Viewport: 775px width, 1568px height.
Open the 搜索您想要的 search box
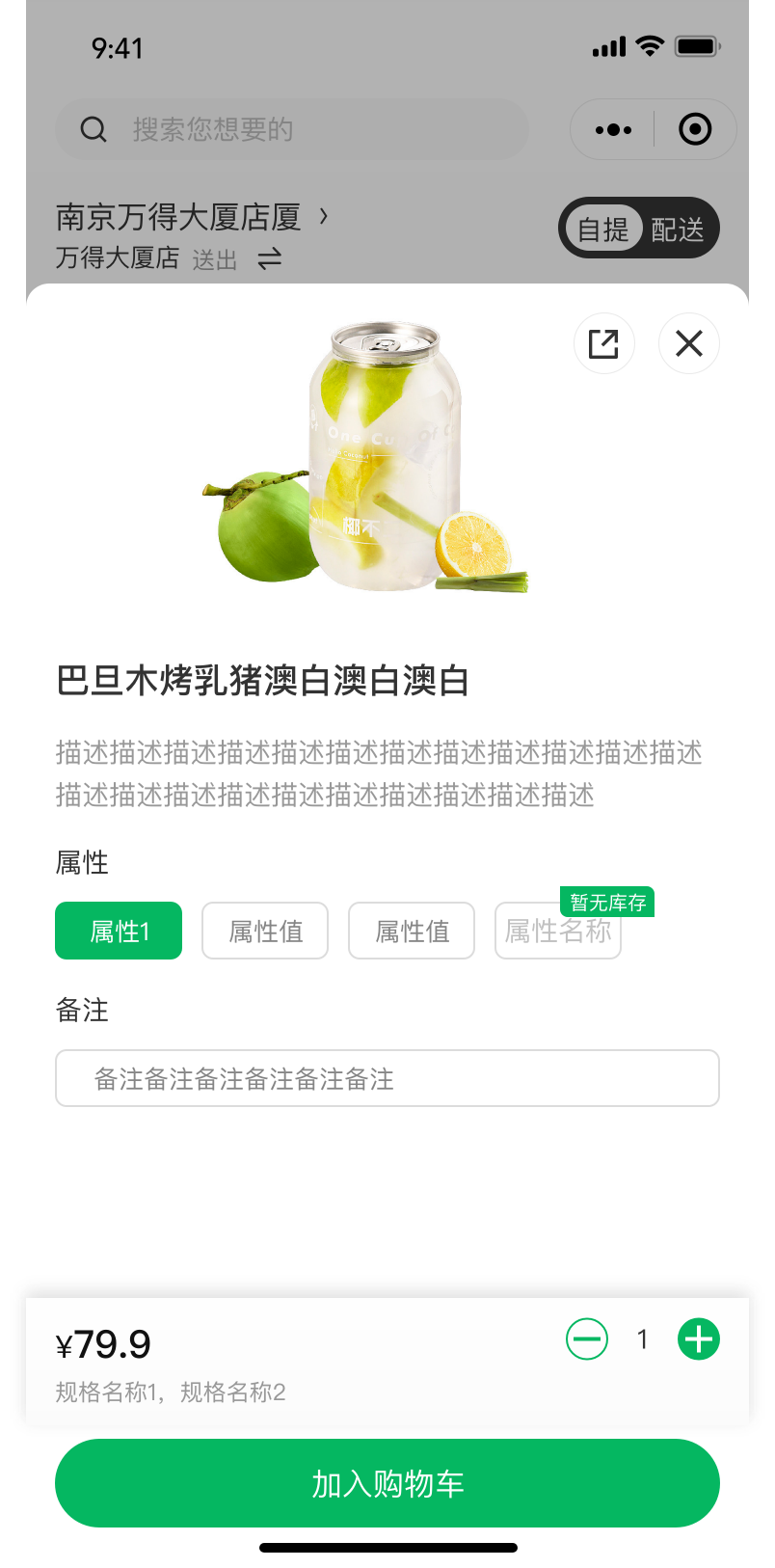[291, 129]
